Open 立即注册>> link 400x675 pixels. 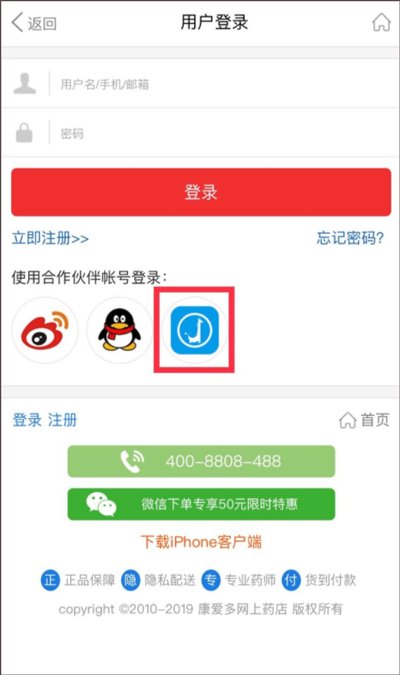click(50, 238)
